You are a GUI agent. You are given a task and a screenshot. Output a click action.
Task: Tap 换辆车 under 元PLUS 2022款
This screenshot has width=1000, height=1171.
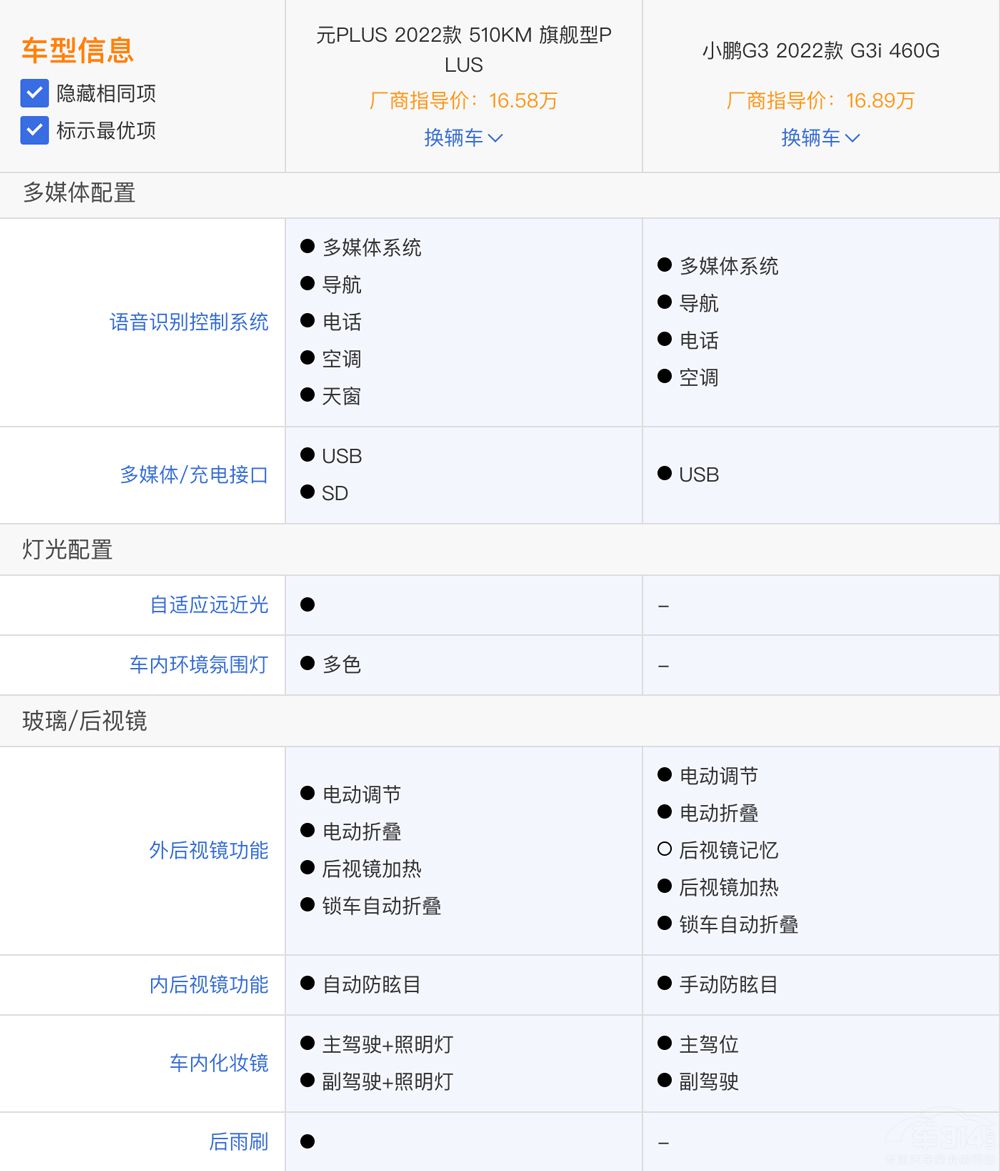(463, 138)
